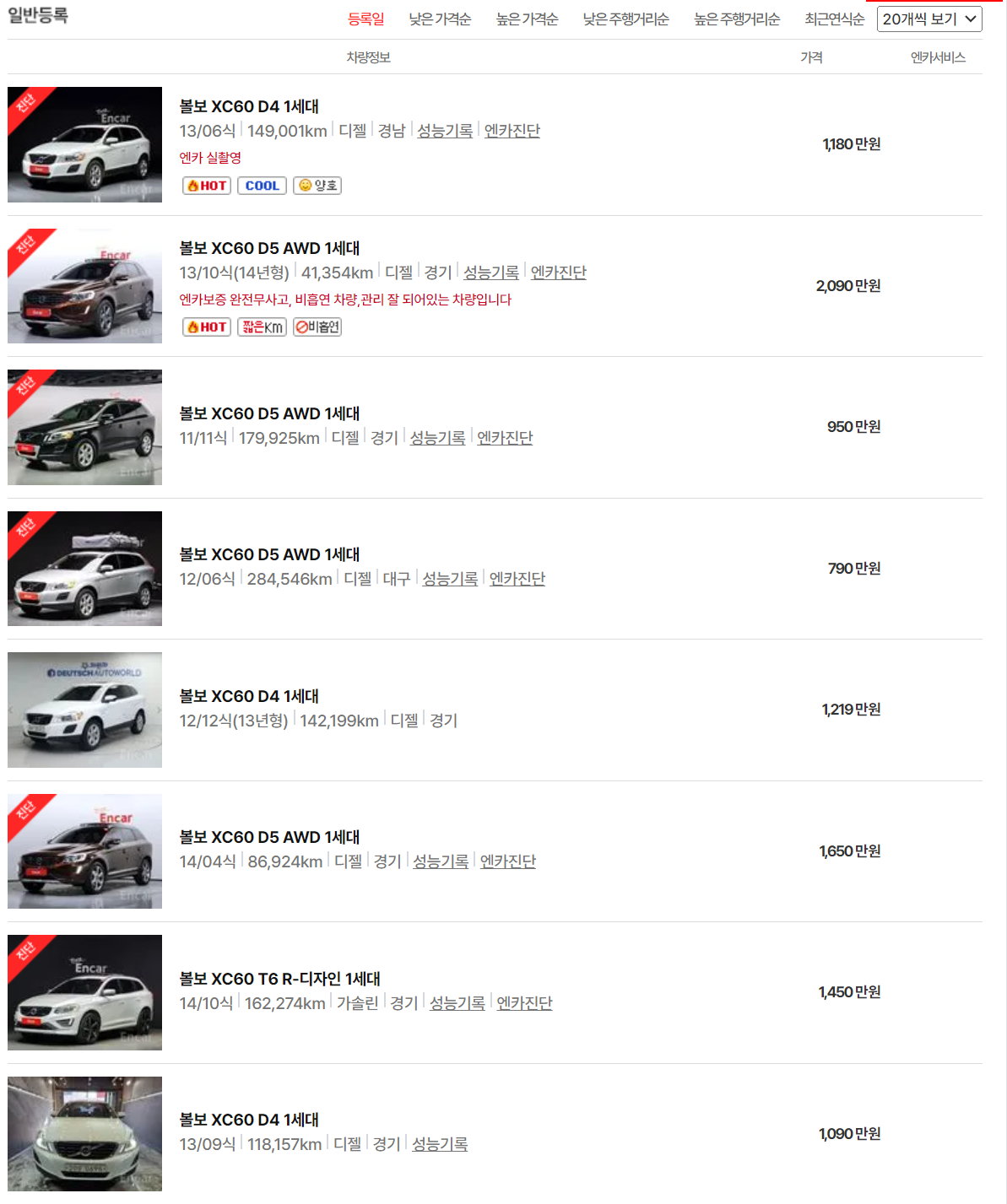Sort by 최근연식순
The height and width of the screenshot is (1204, 1007).
tap(834, 17)
